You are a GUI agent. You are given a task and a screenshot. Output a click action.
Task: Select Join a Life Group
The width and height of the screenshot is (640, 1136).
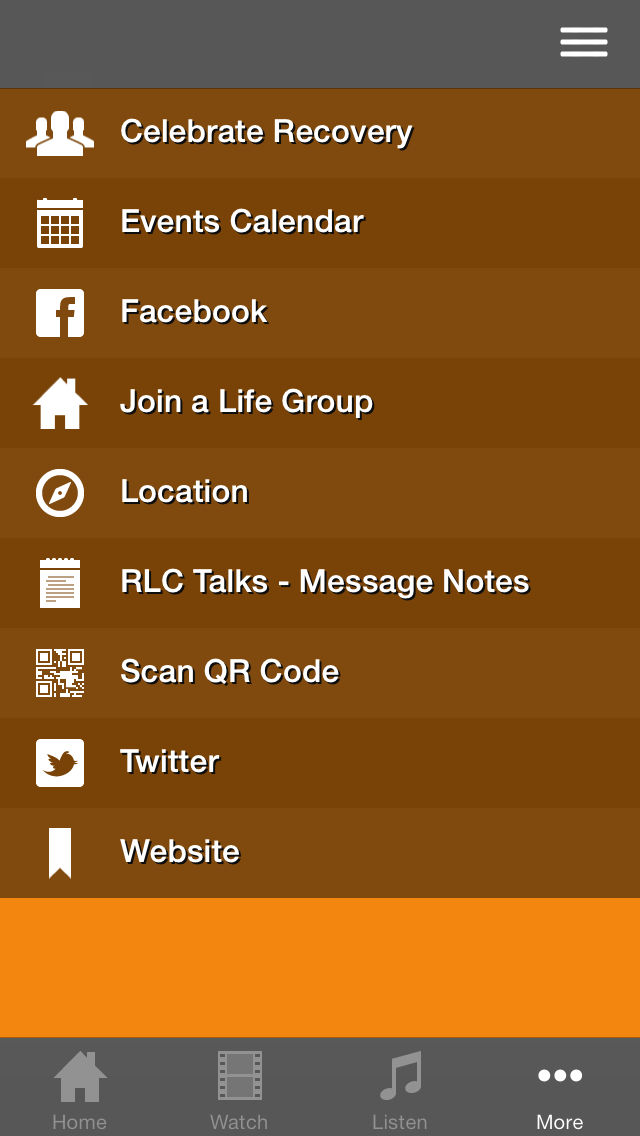point(320,403)
